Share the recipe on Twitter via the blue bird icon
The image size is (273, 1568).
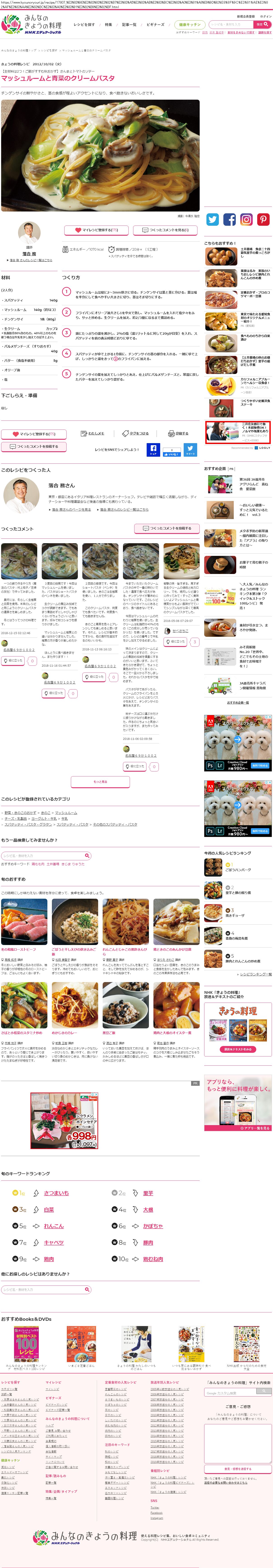(212, 220)
